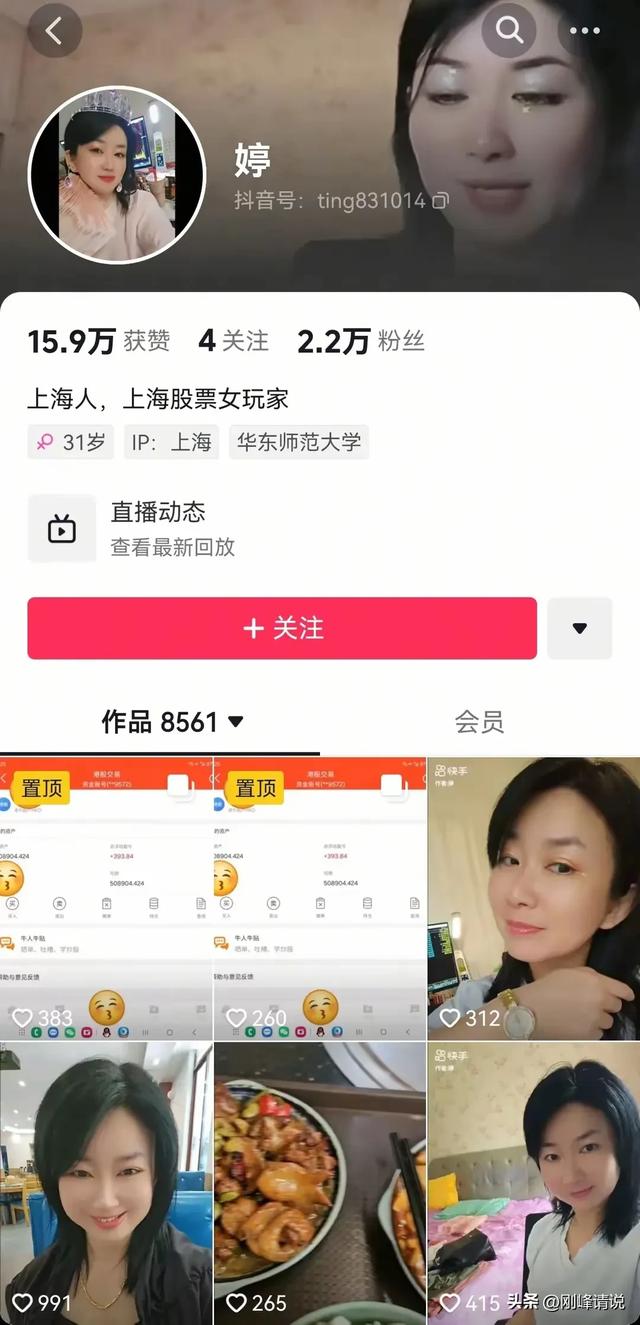Open 直播动态 latest replay
The image size is (640, 1325).
click(x=172, y=528)
